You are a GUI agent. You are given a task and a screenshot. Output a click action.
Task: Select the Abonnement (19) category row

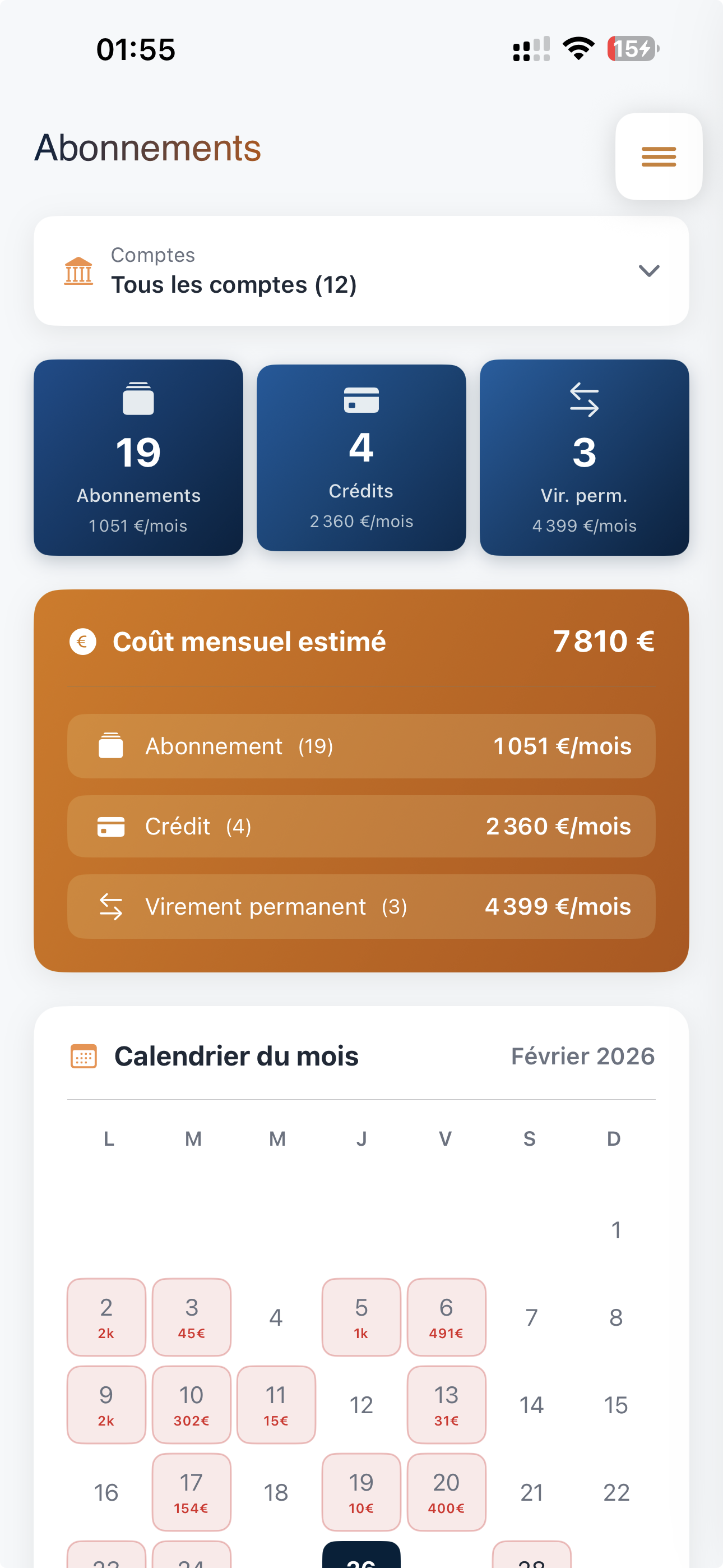pyautogui.click(x=361, y=745)
